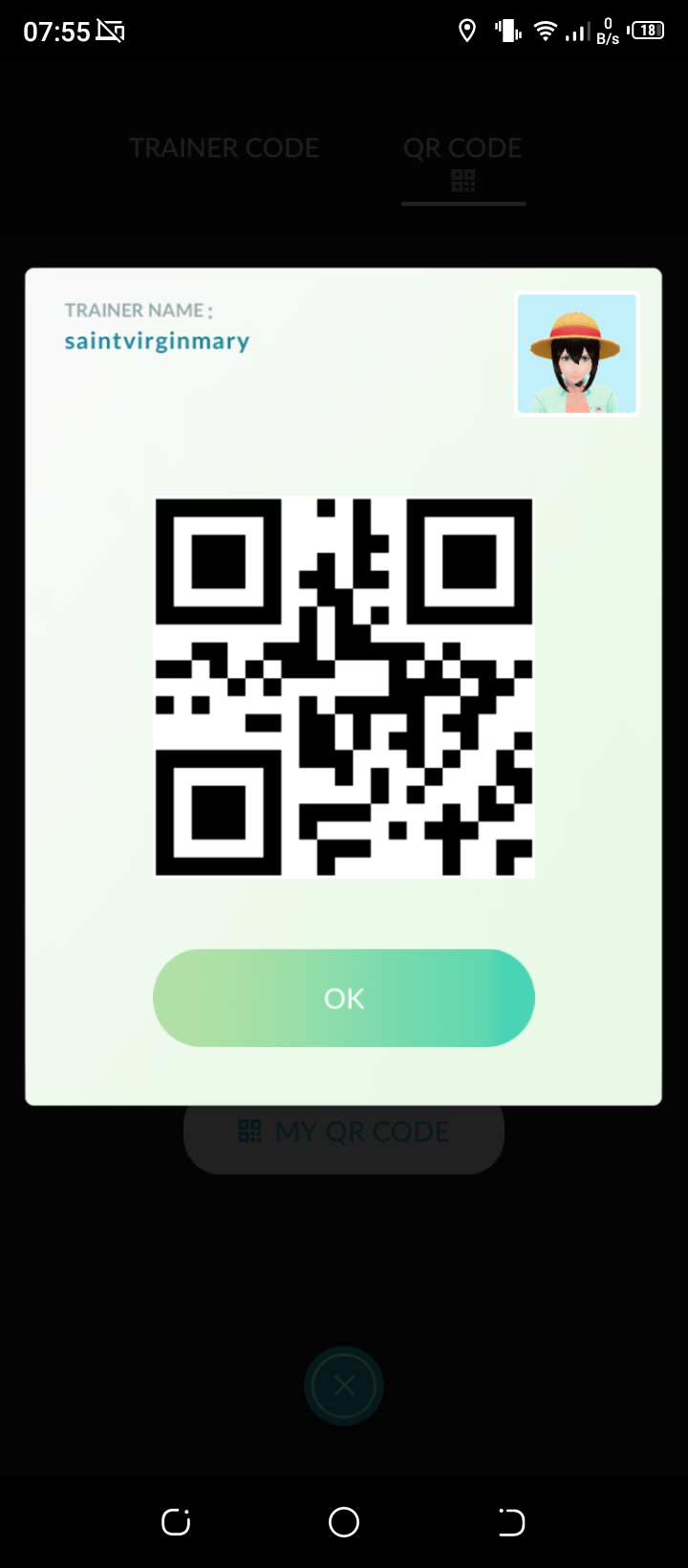Return to the phone's home screen

[344, 1522]
